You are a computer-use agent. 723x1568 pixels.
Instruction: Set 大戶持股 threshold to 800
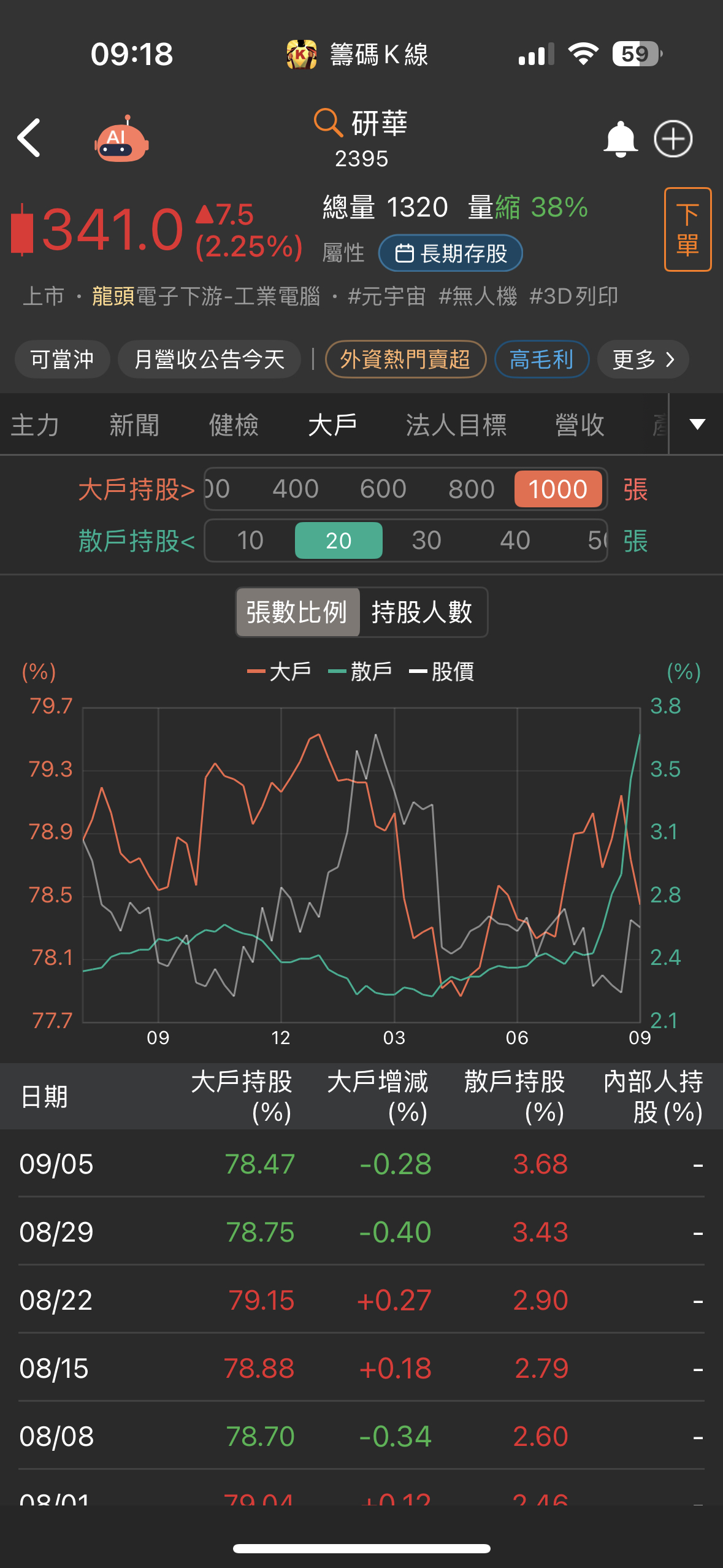[x=471, y=490]
